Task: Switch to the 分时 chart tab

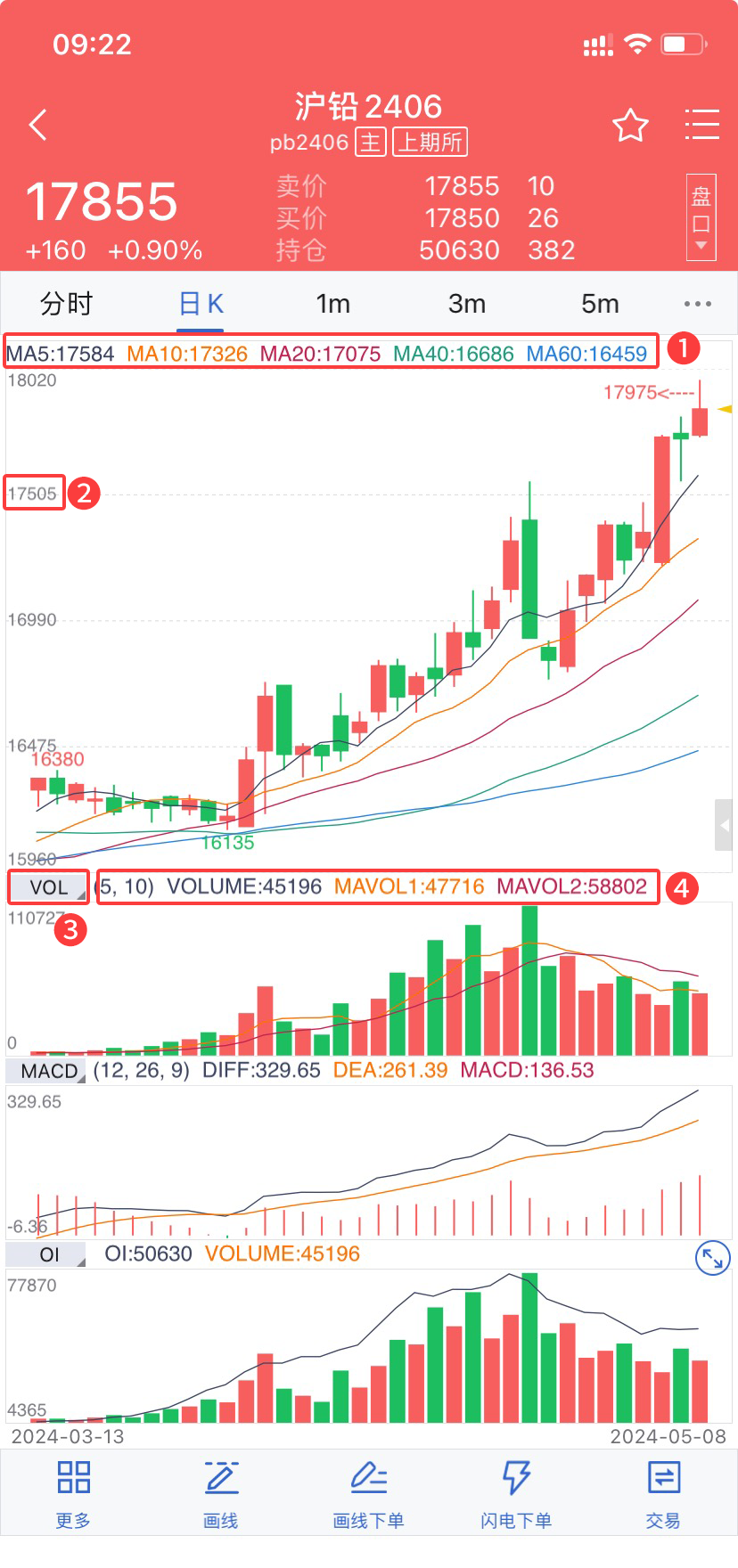Action: tap(66, 304)
